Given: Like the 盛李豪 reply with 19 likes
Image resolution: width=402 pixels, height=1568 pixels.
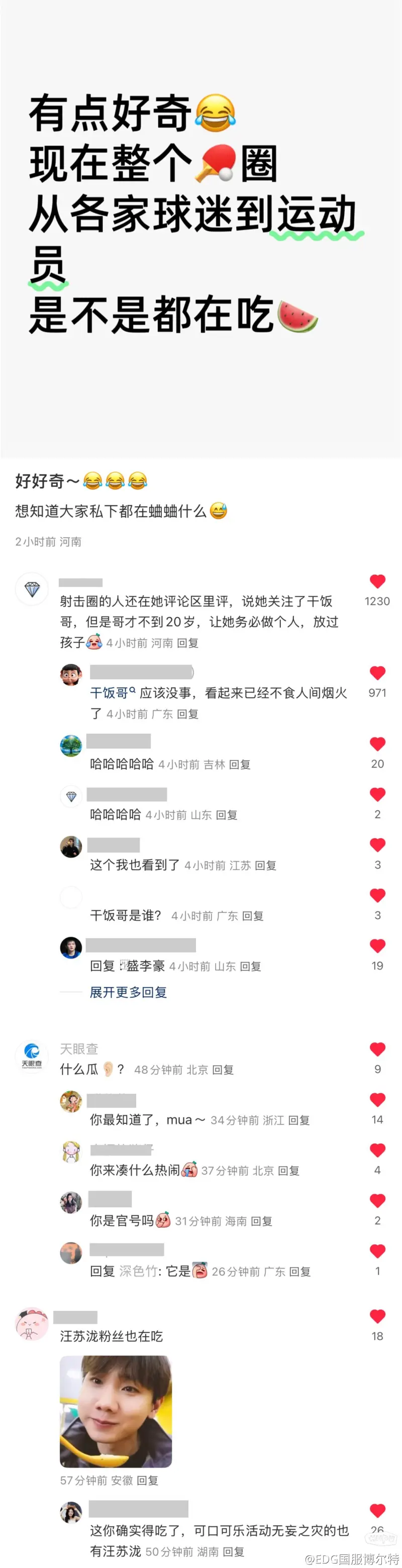Looking at the screenshot, I should click(377, 946).
